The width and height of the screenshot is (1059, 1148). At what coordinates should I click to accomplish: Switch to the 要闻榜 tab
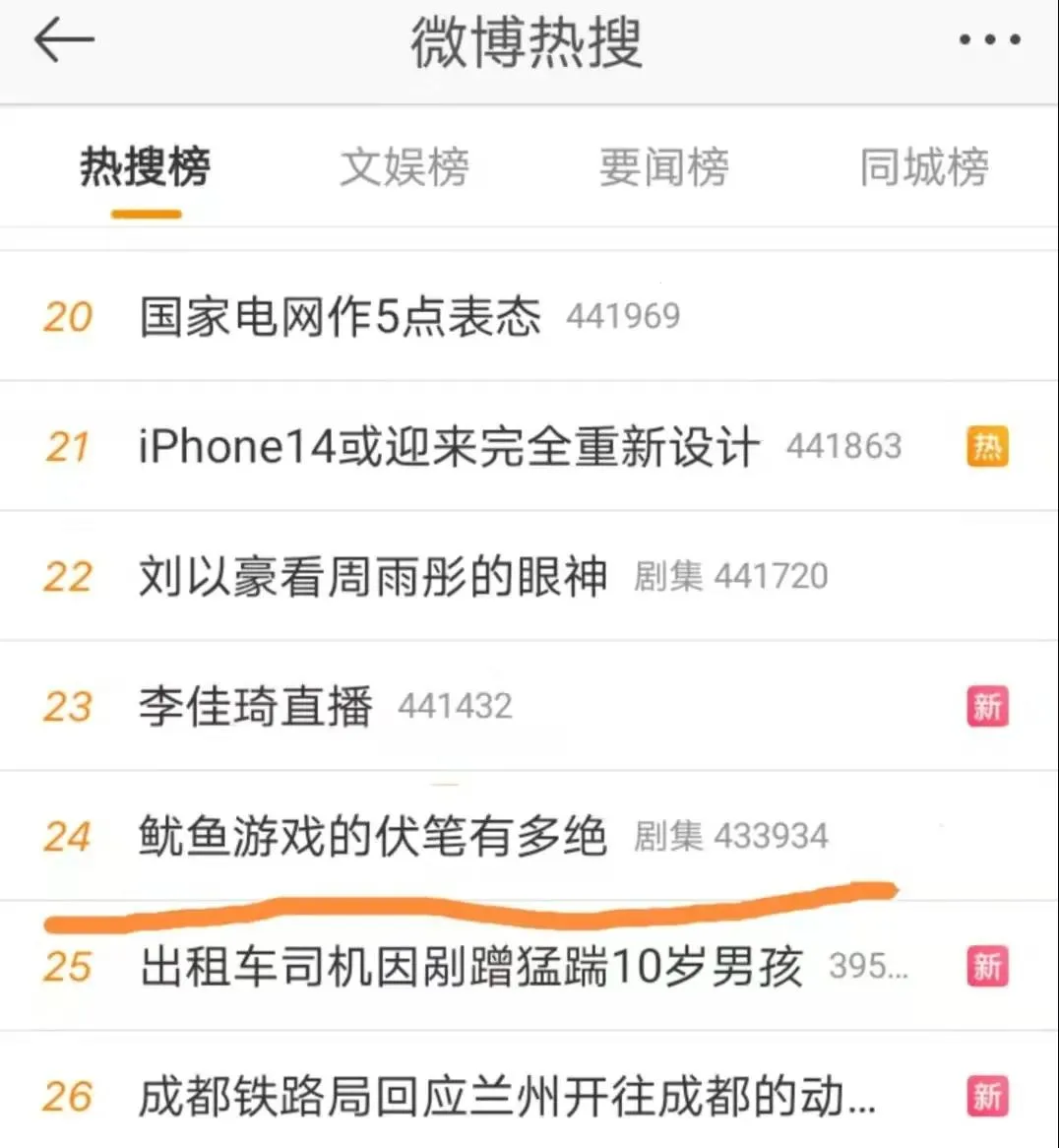664,166
